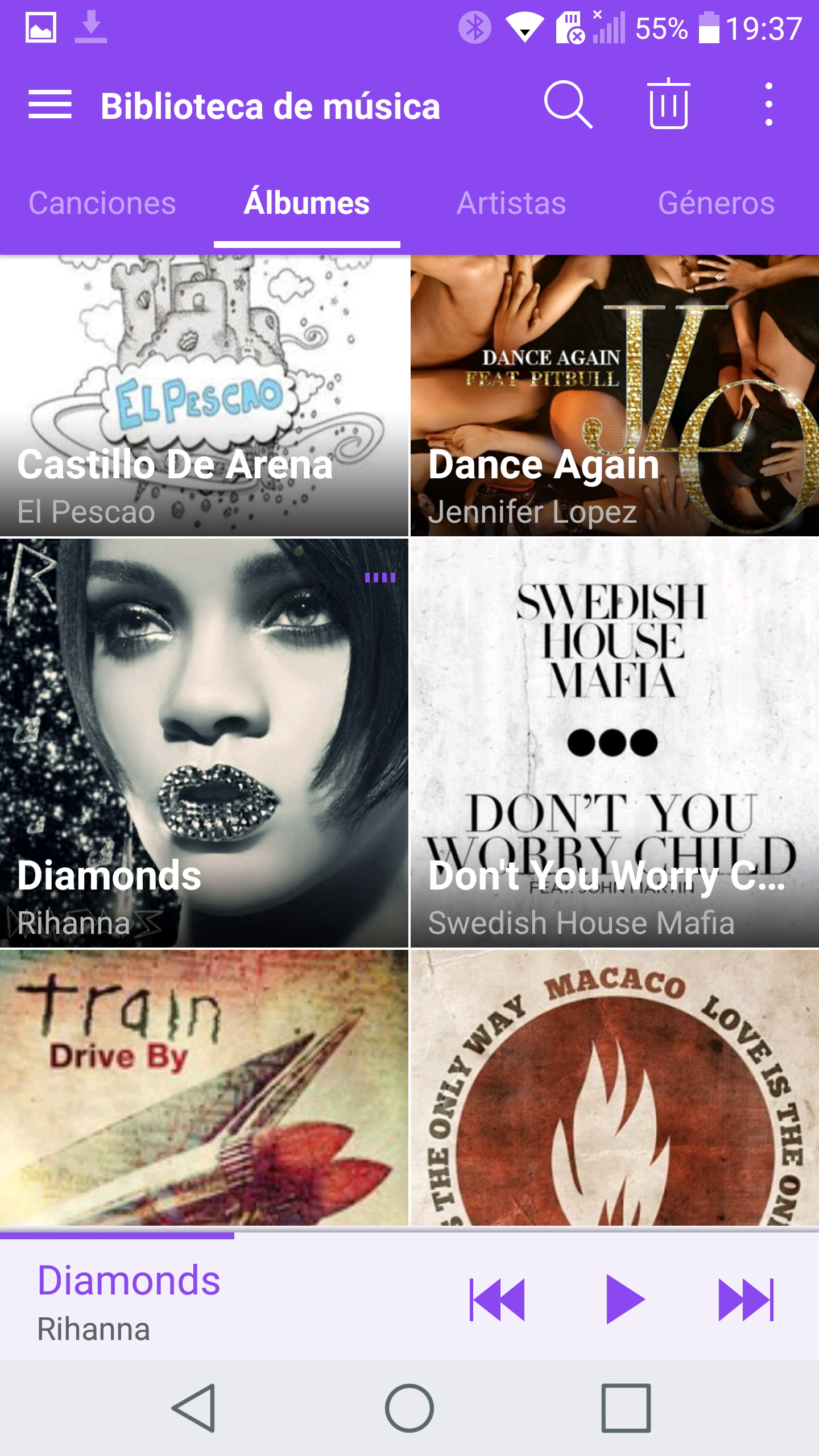Switch to the Géneros tab
The height and width of the screenshot is (1456, 819).
(716, 204)
